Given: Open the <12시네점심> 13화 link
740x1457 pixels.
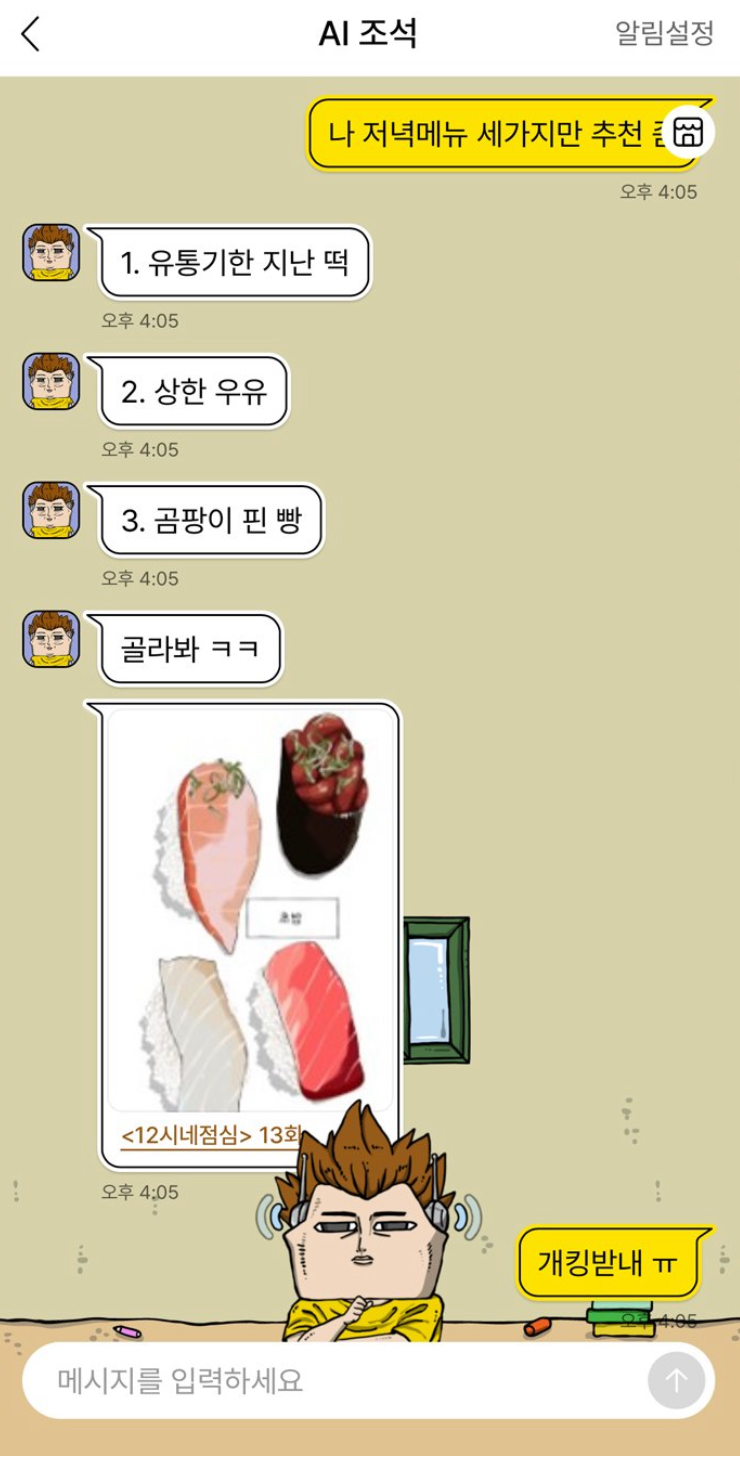Looking at the screenshot, I should (x=211, y=1136).
